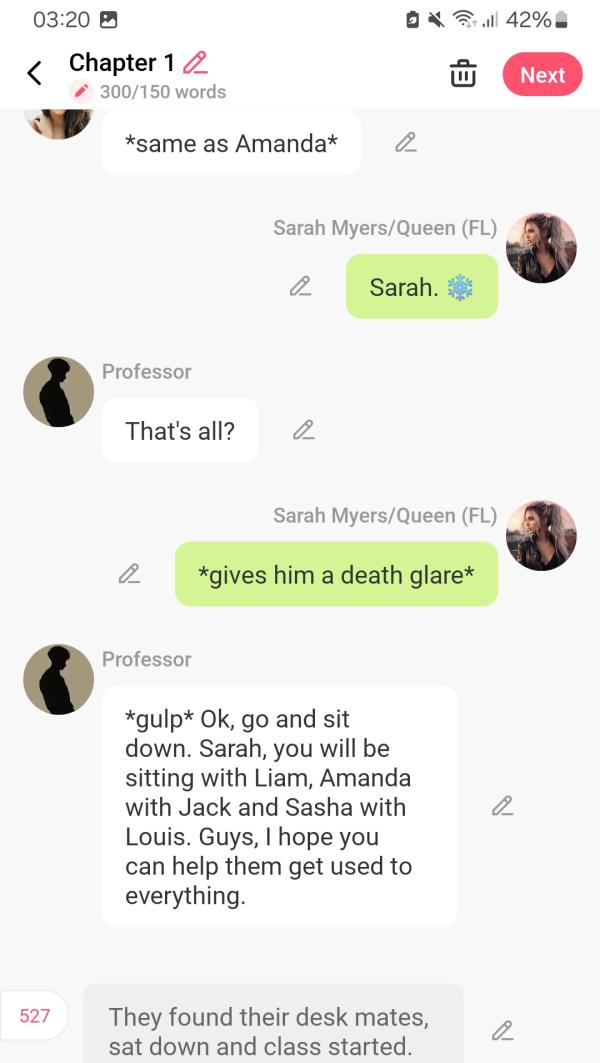Edit the "That's all?" message
Image resolution: width=600 pixels, height=1063 pixels.
[x=304, y=431]
